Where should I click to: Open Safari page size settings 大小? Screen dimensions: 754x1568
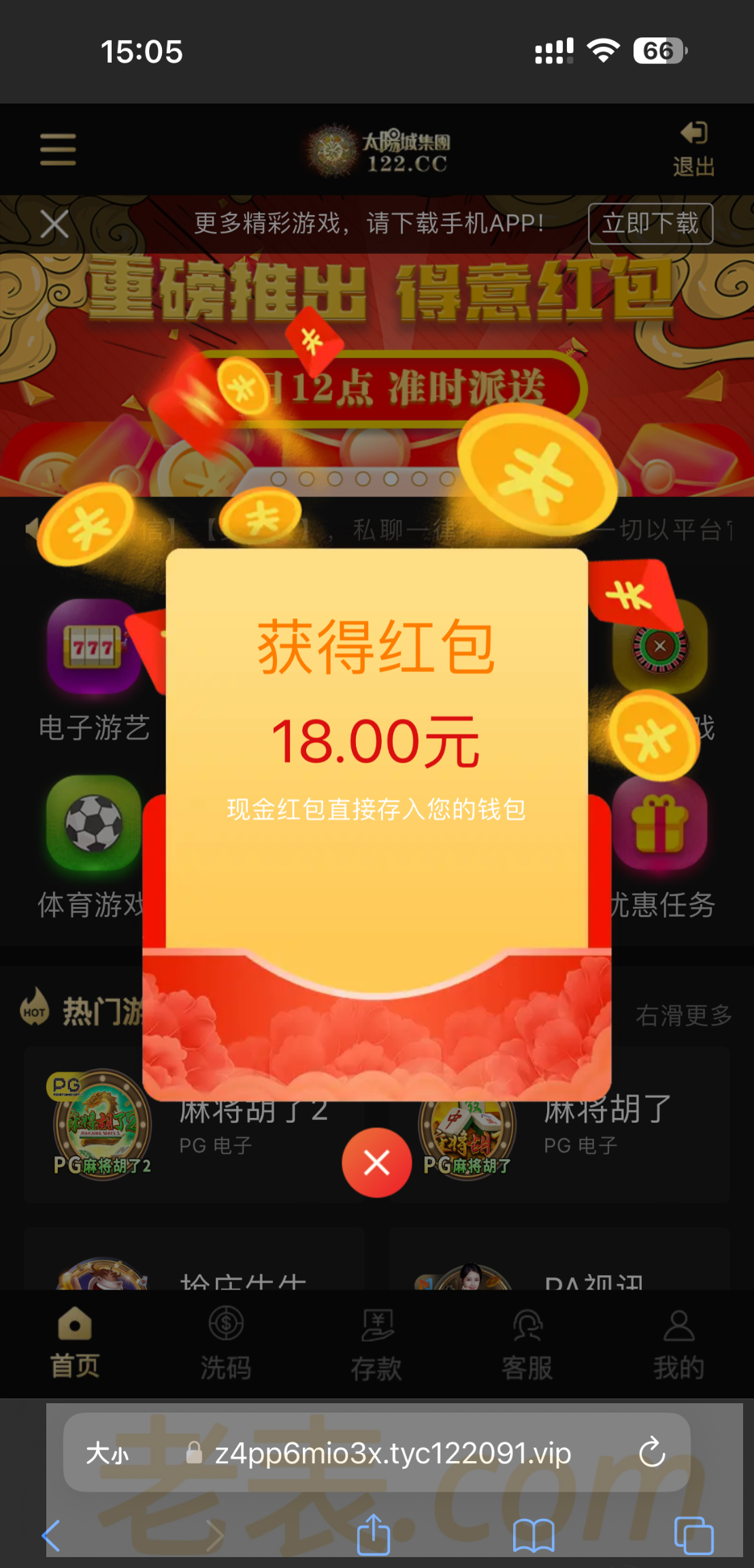(108, 1454)
